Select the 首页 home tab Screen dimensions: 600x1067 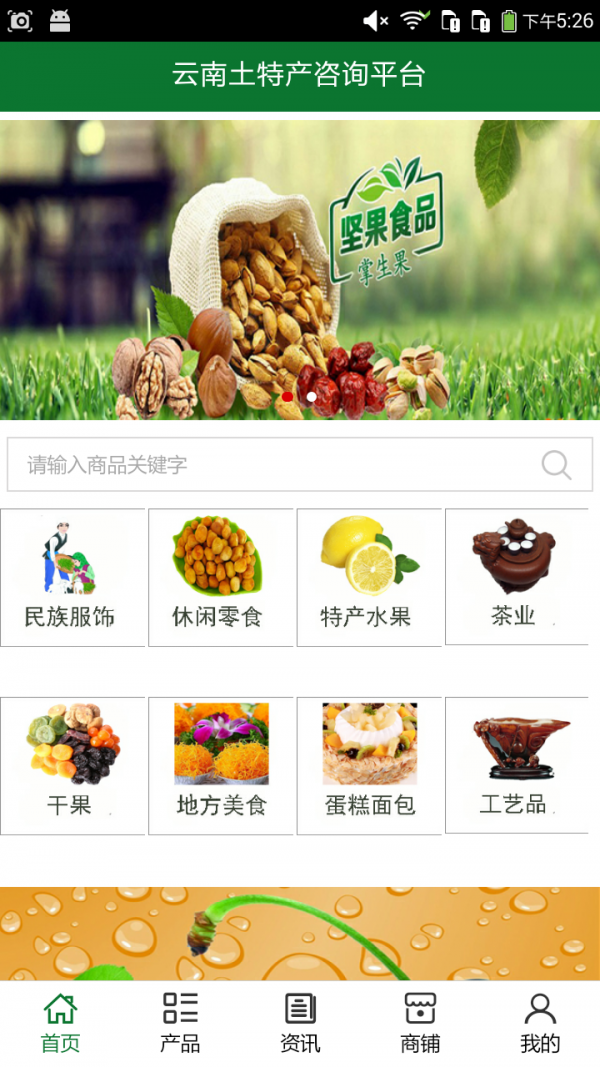(60, 1023)
